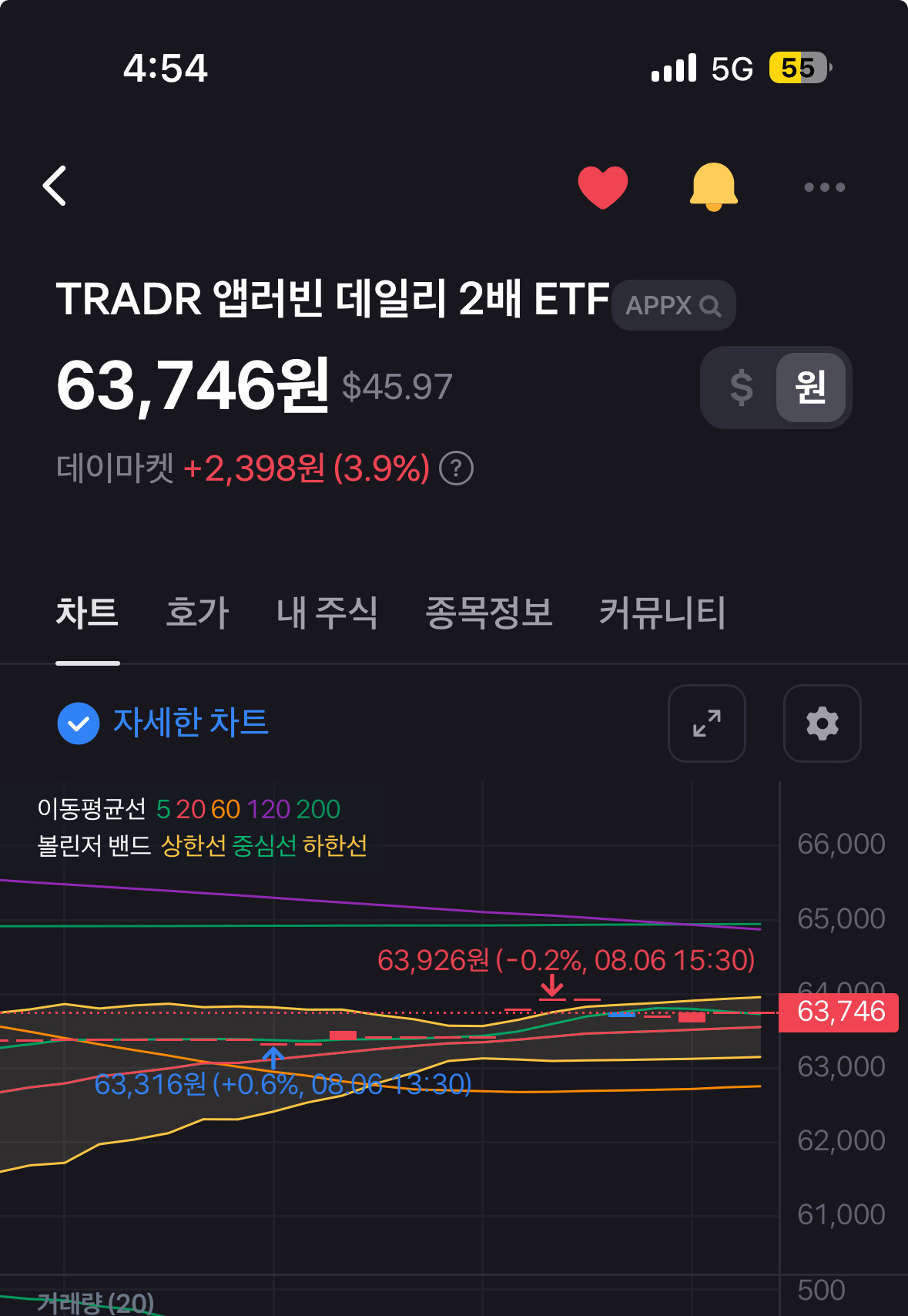This screenshot has height=1316, width=908.
Task: Open chart settings gear
Action: (x=822, y=723)
